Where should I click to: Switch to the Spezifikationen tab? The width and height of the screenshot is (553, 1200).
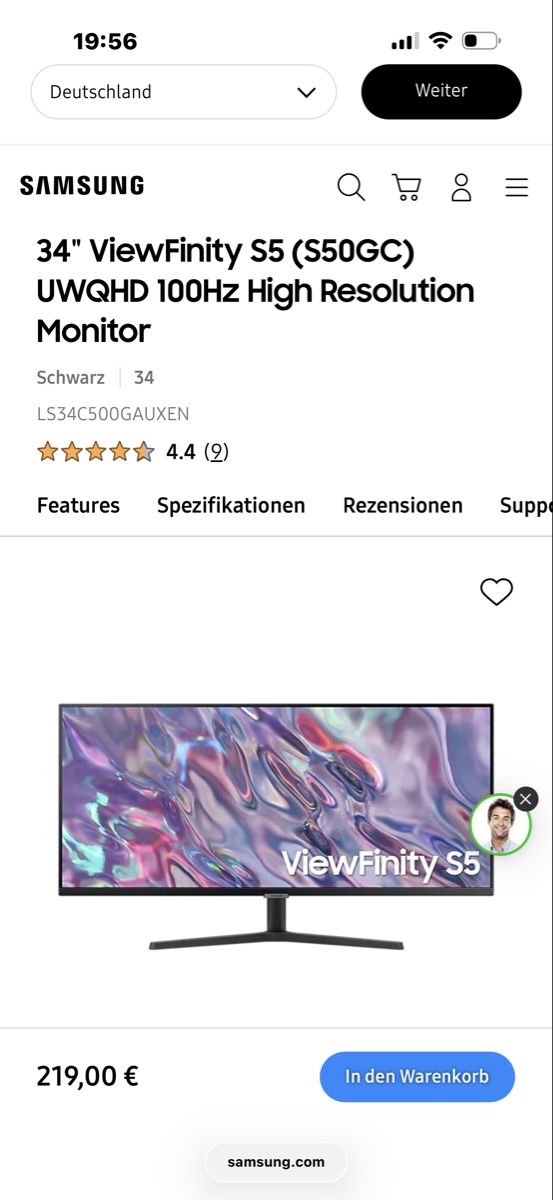coord(231,506)
